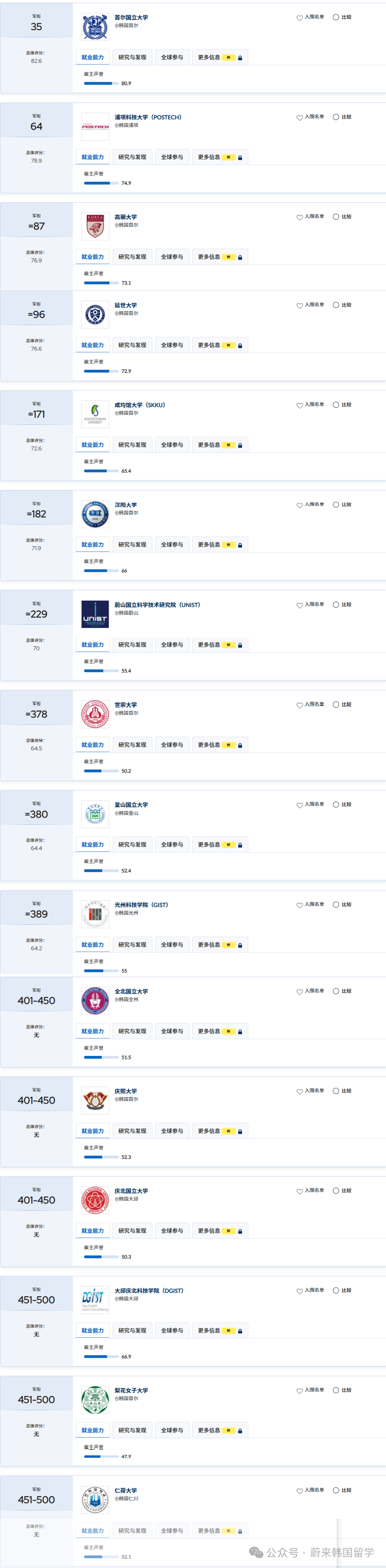The width and height of the screenshot is (386, 1568).
Task: View 研究与发现 for 全北国立大学
Action: pyautogui.click(x=132, y=1031)
